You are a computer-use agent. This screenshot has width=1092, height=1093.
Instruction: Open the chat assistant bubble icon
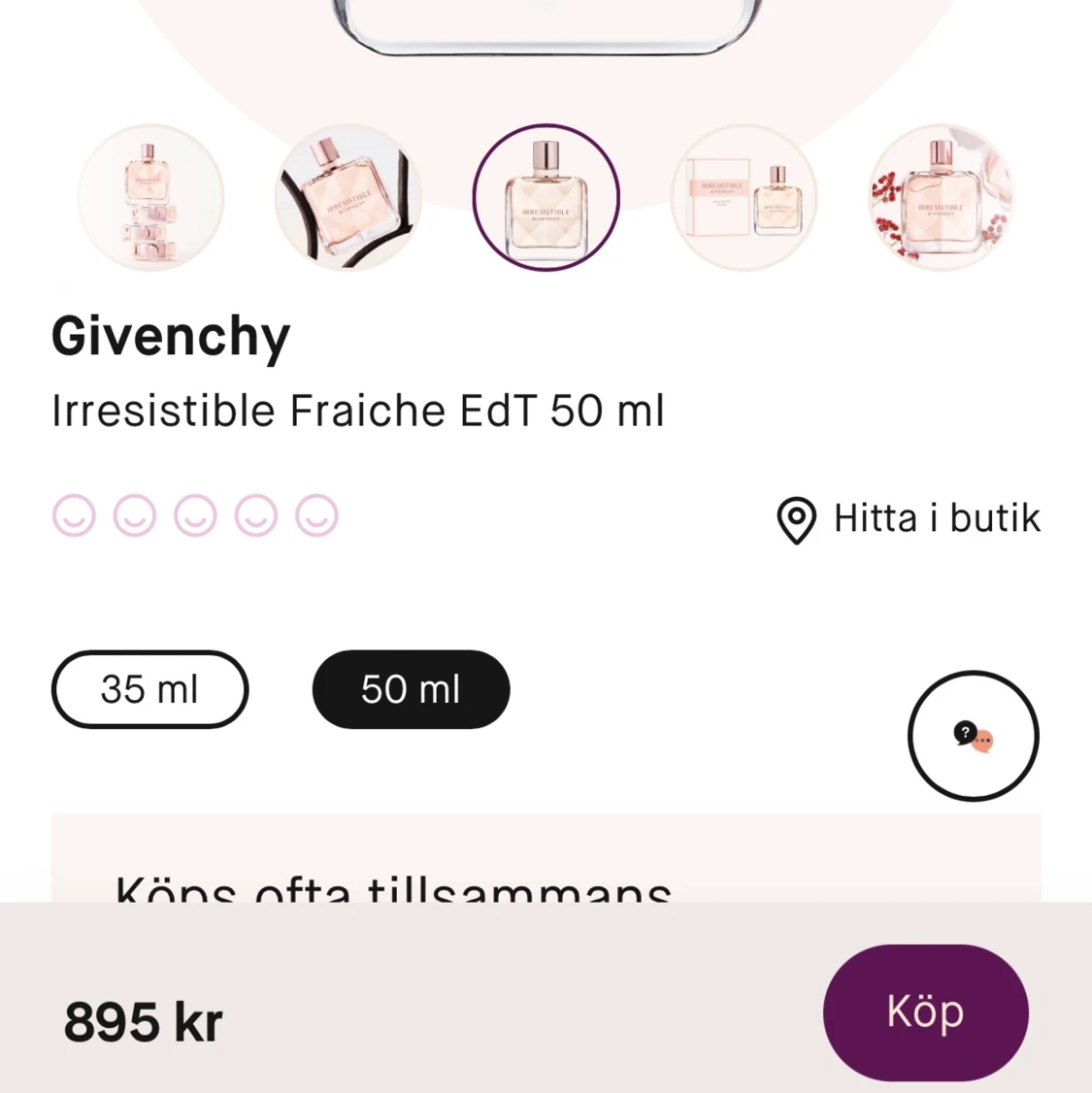click(974, 736)
